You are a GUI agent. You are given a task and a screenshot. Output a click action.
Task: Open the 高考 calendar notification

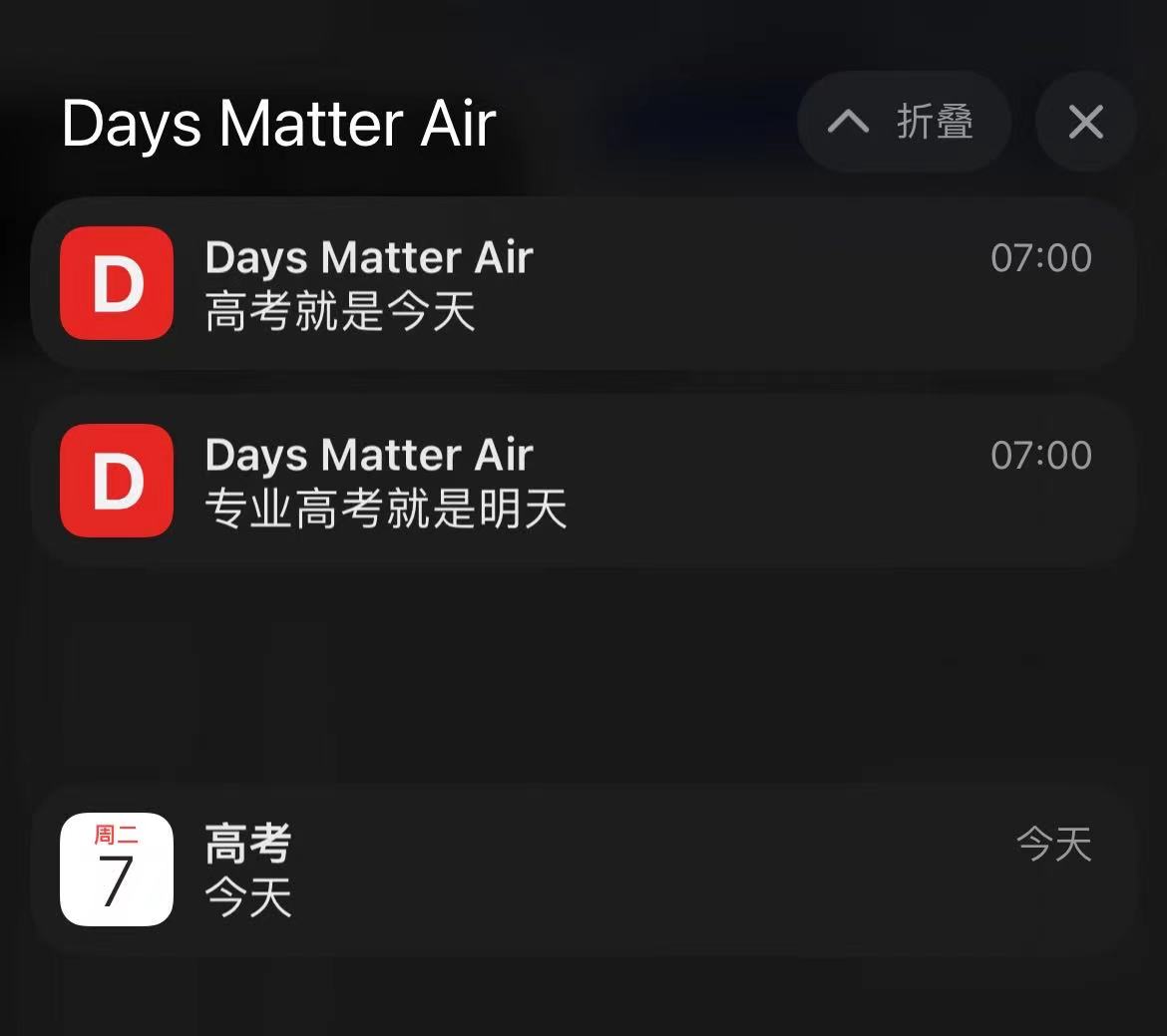(583, 869)
